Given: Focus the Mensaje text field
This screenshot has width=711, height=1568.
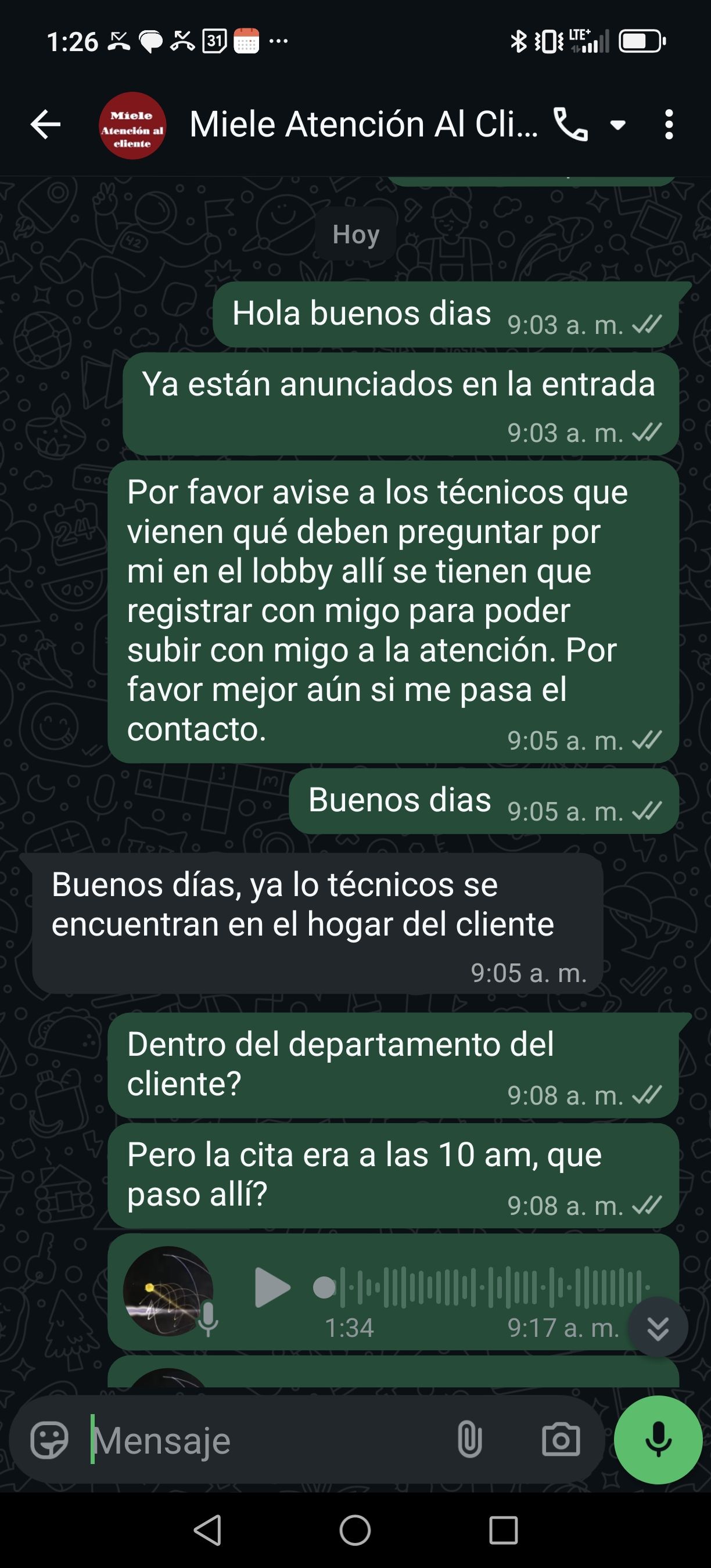Looking at the screenshot, I should tap(268, 1440).
